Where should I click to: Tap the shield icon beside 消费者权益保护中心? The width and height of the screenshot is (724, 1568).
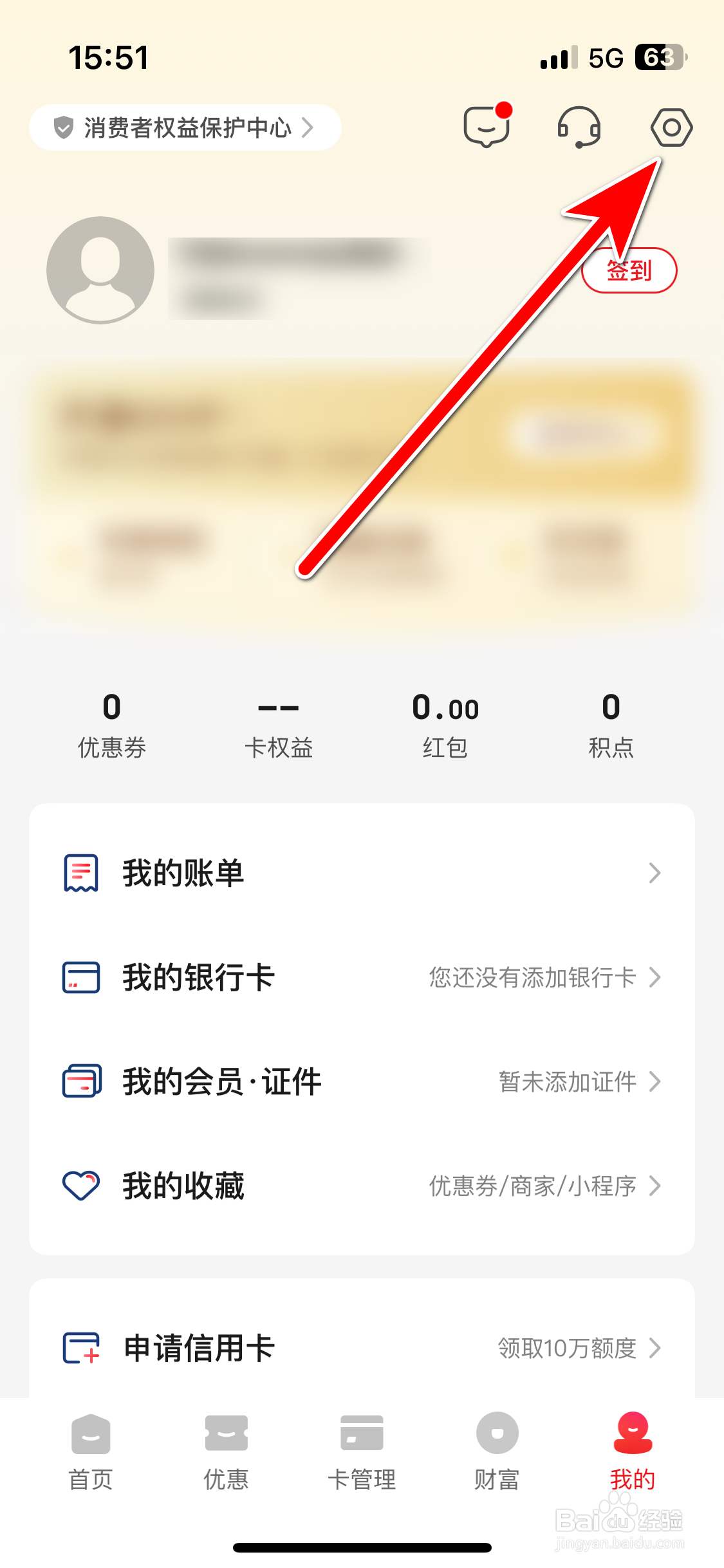click(x=61, y=127)
